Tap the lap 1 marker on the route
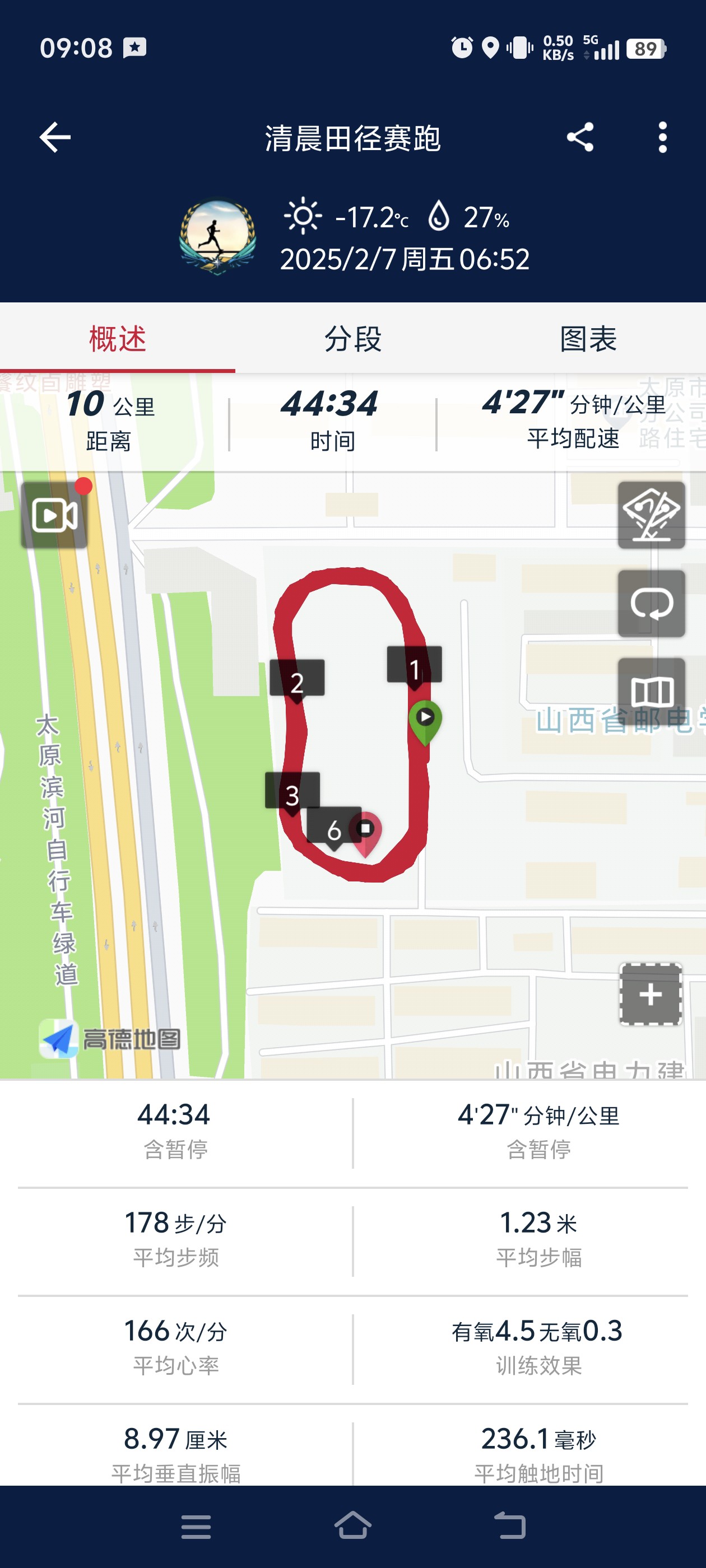The height and width of the screenshot is (1568, 706). coord(414,668)
